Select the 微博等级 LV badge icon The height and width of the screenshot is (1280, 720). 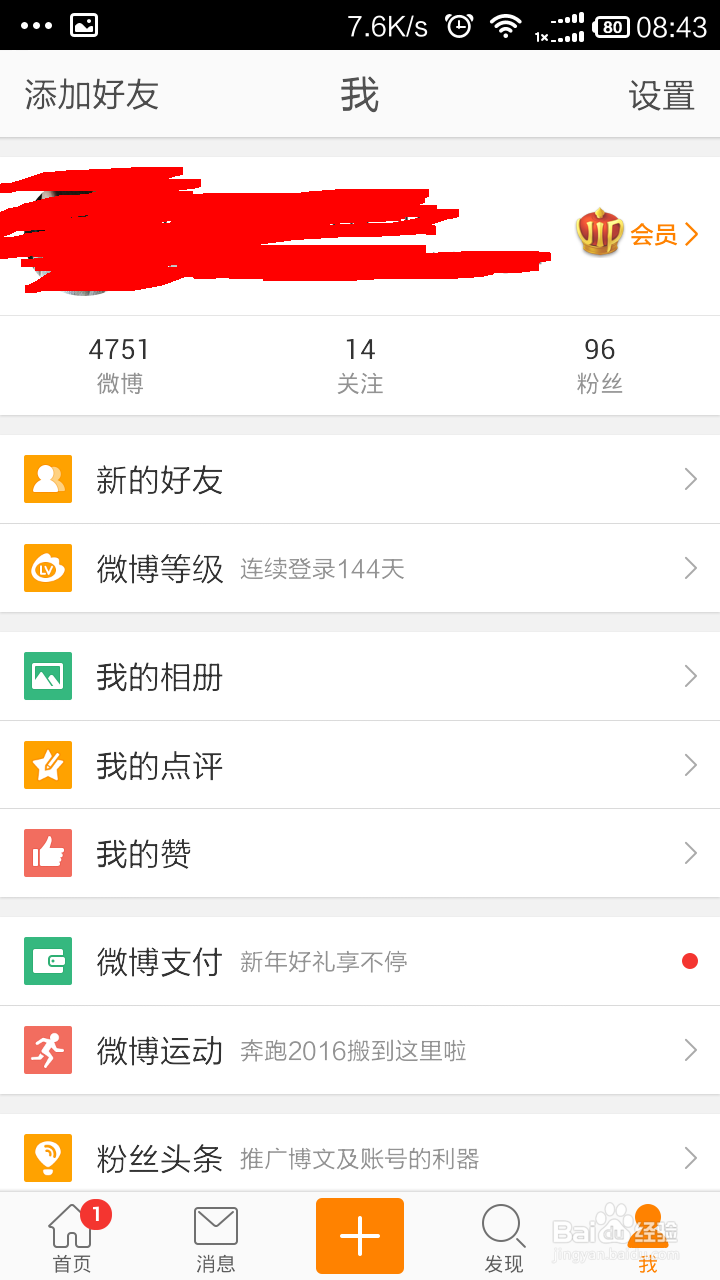(x=47, y=568)
